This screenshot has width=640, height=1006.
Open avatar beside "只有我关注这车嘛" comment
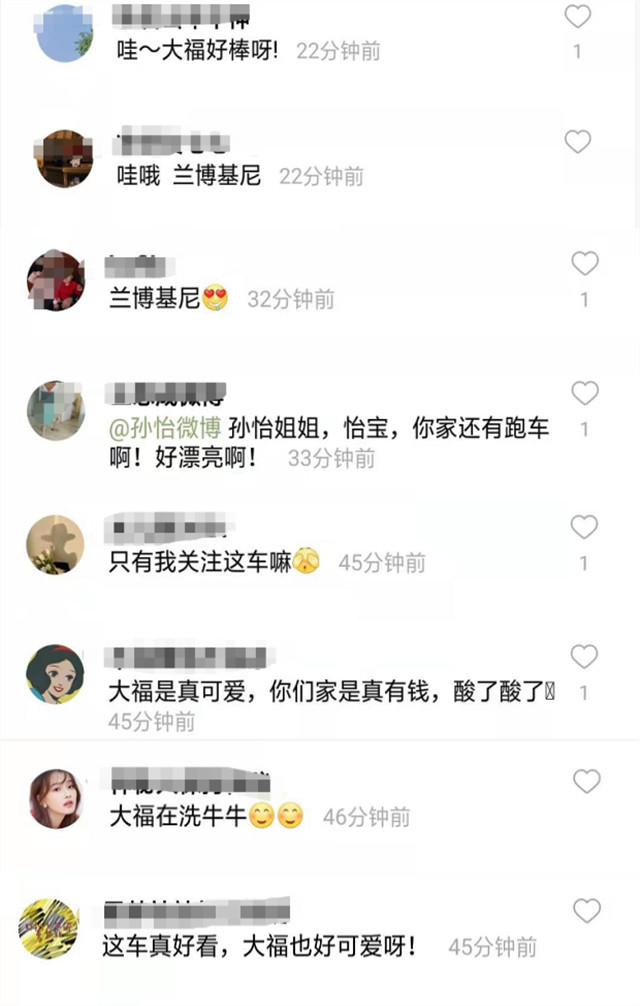[54, 544]
